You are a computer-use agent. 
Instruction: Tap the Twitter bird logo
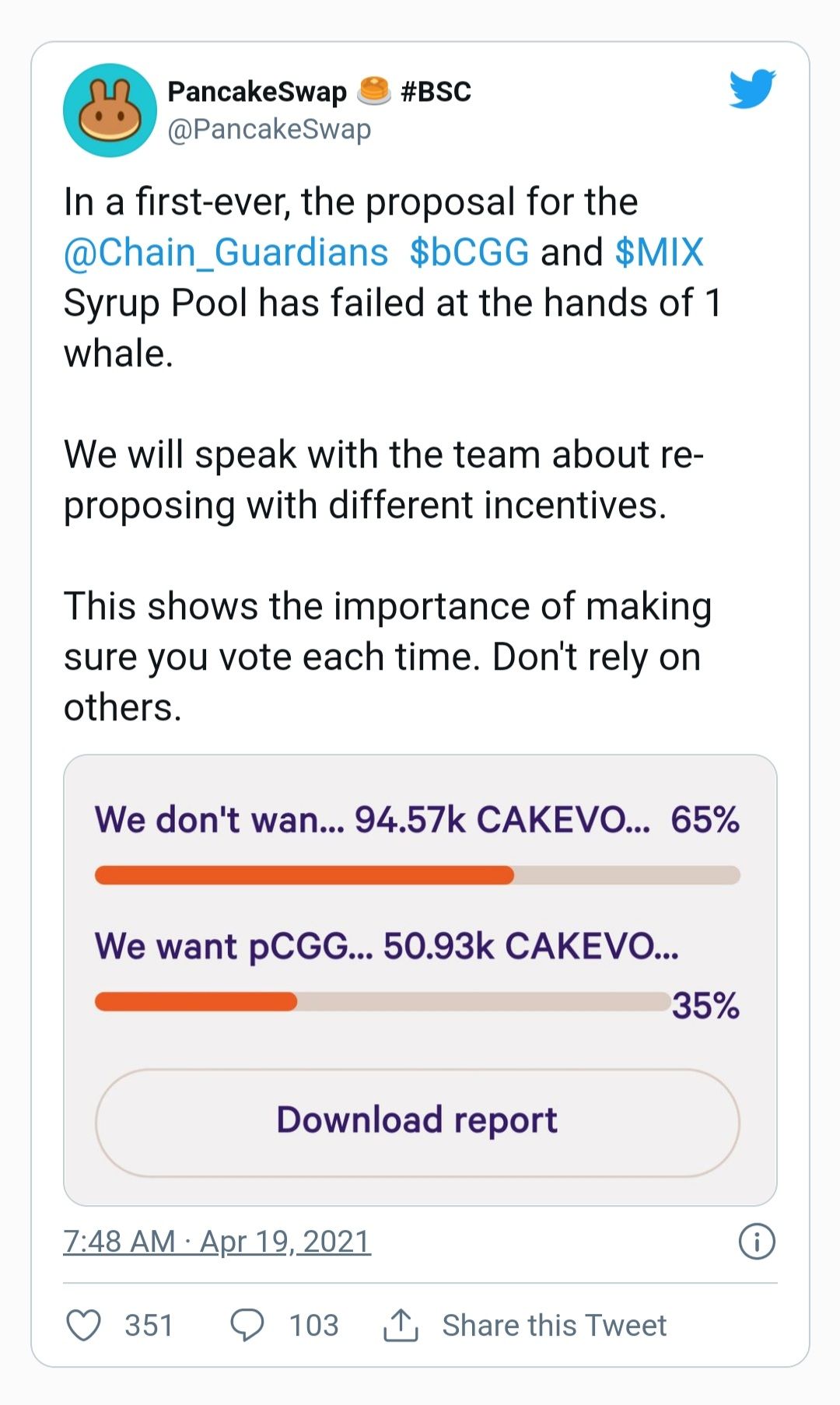[752, 89]
